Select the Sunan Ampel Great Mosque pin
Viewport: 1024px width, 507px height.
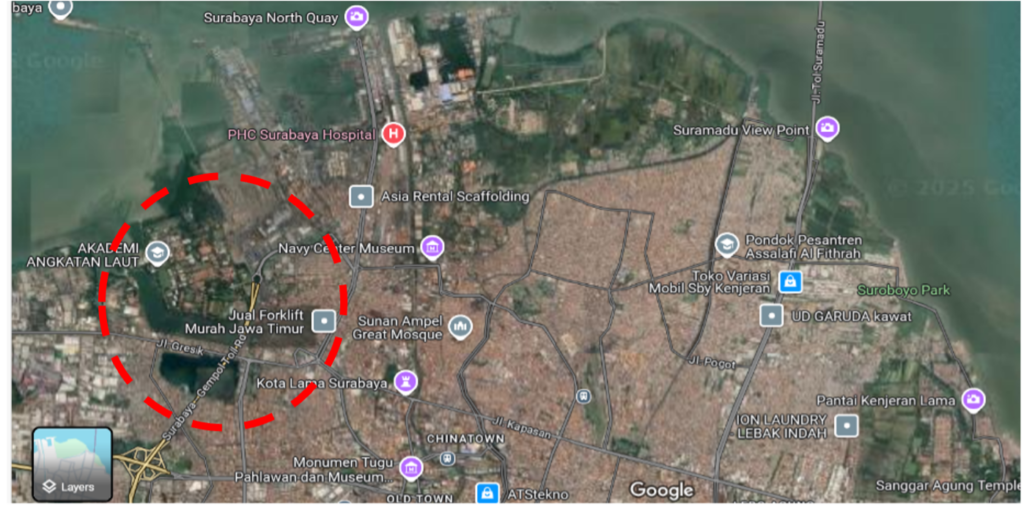(x=460, y=326)
